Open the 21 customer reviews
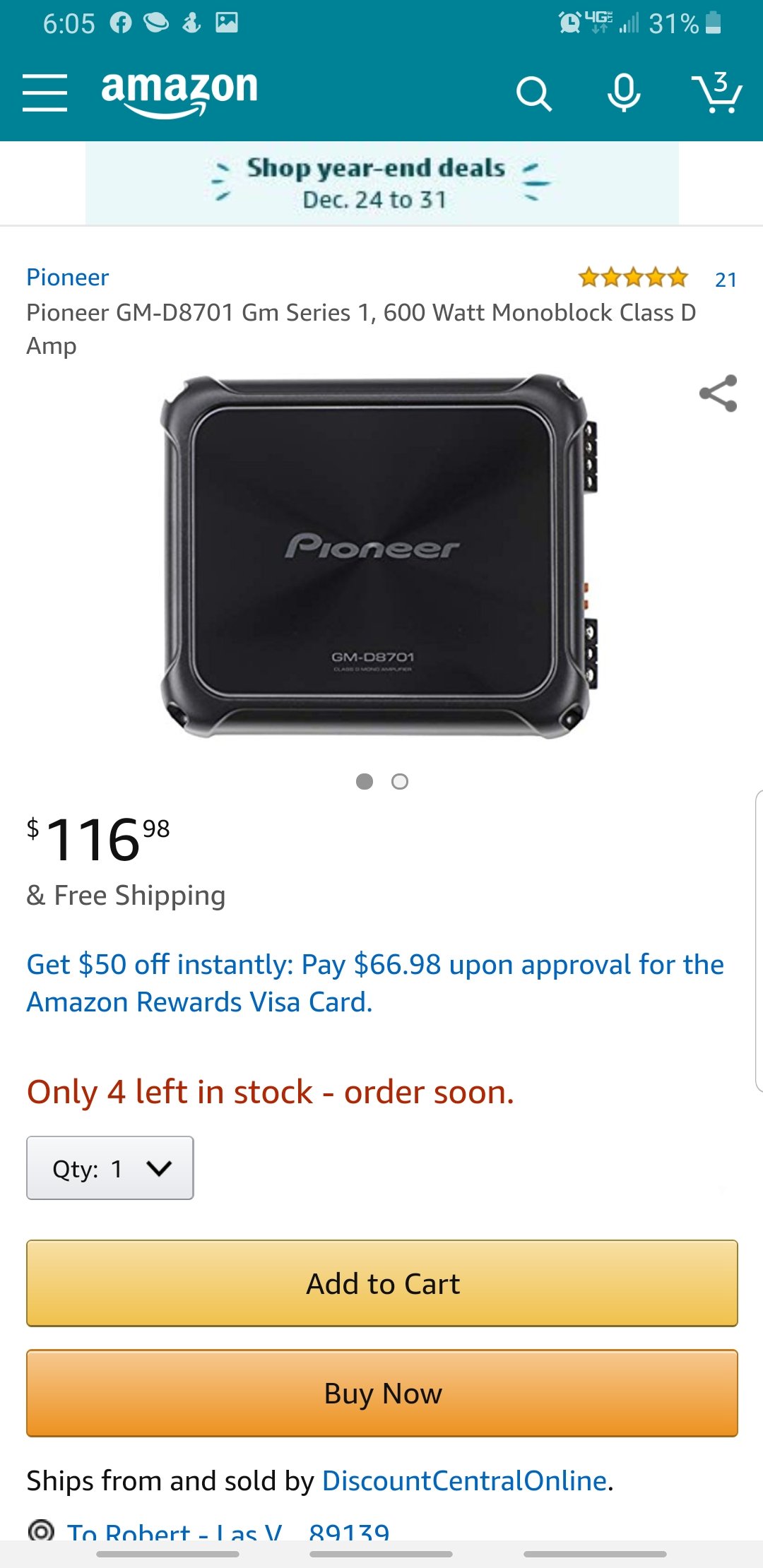The width and height of the screenshot is (763, 1568). 726,280
